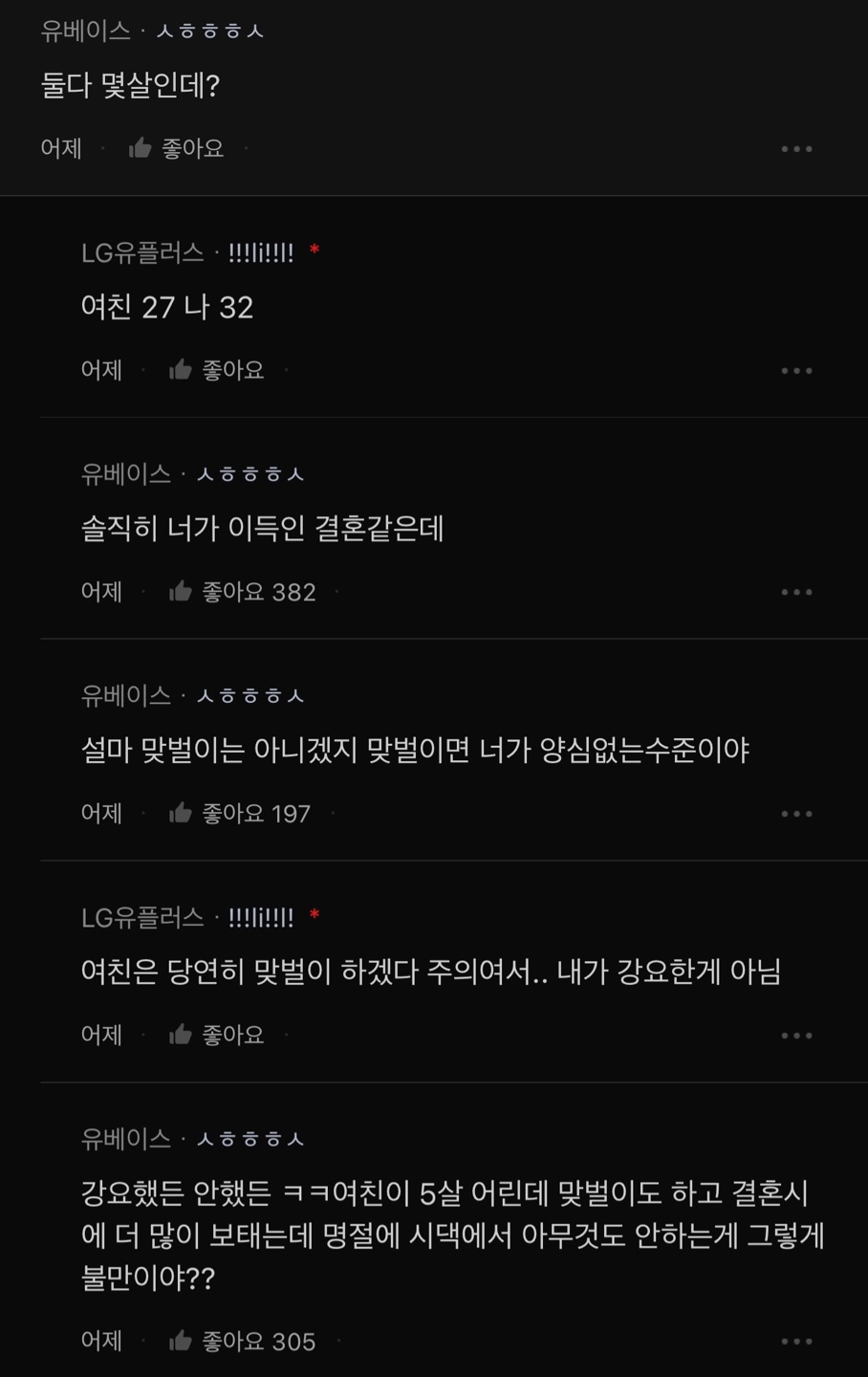868x1377 pixels.
Task: Like the reply '여친은 당연히 맞벌이 하겠다 주의여서'
Action: point(181,1035)
